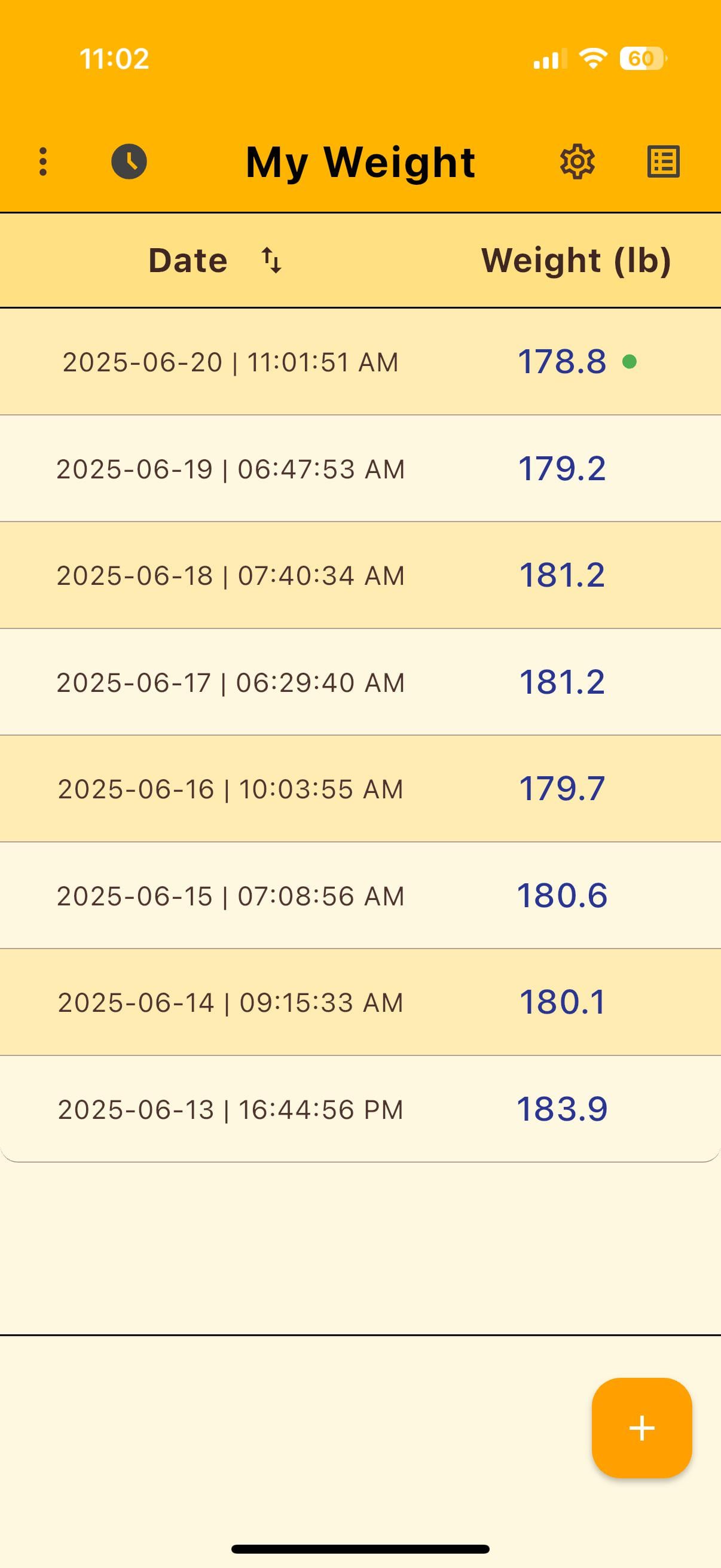Add a new weight entry
721x1568 pixels.
[x=641, y=1427]
